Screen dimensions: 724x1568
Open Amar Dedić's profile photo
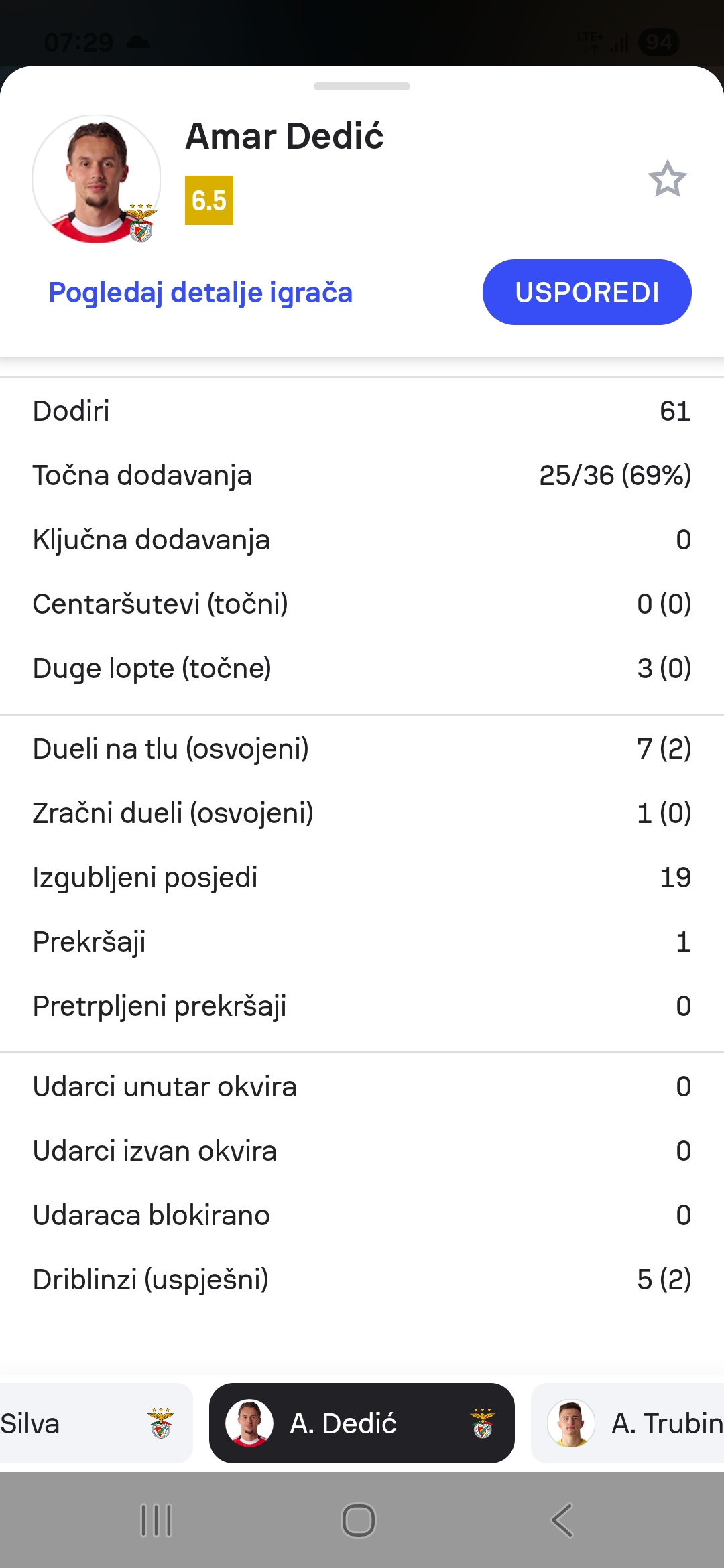pos(97,179)
